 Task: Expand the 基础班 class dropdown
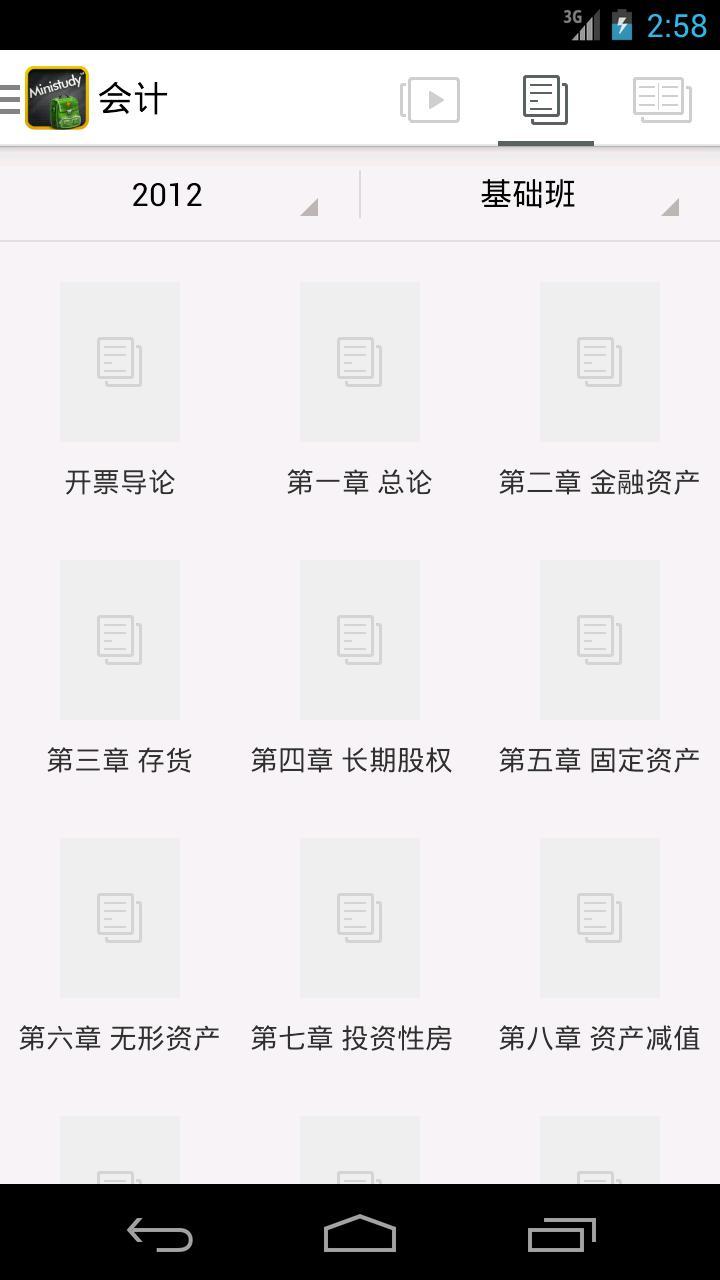(540, 194)
